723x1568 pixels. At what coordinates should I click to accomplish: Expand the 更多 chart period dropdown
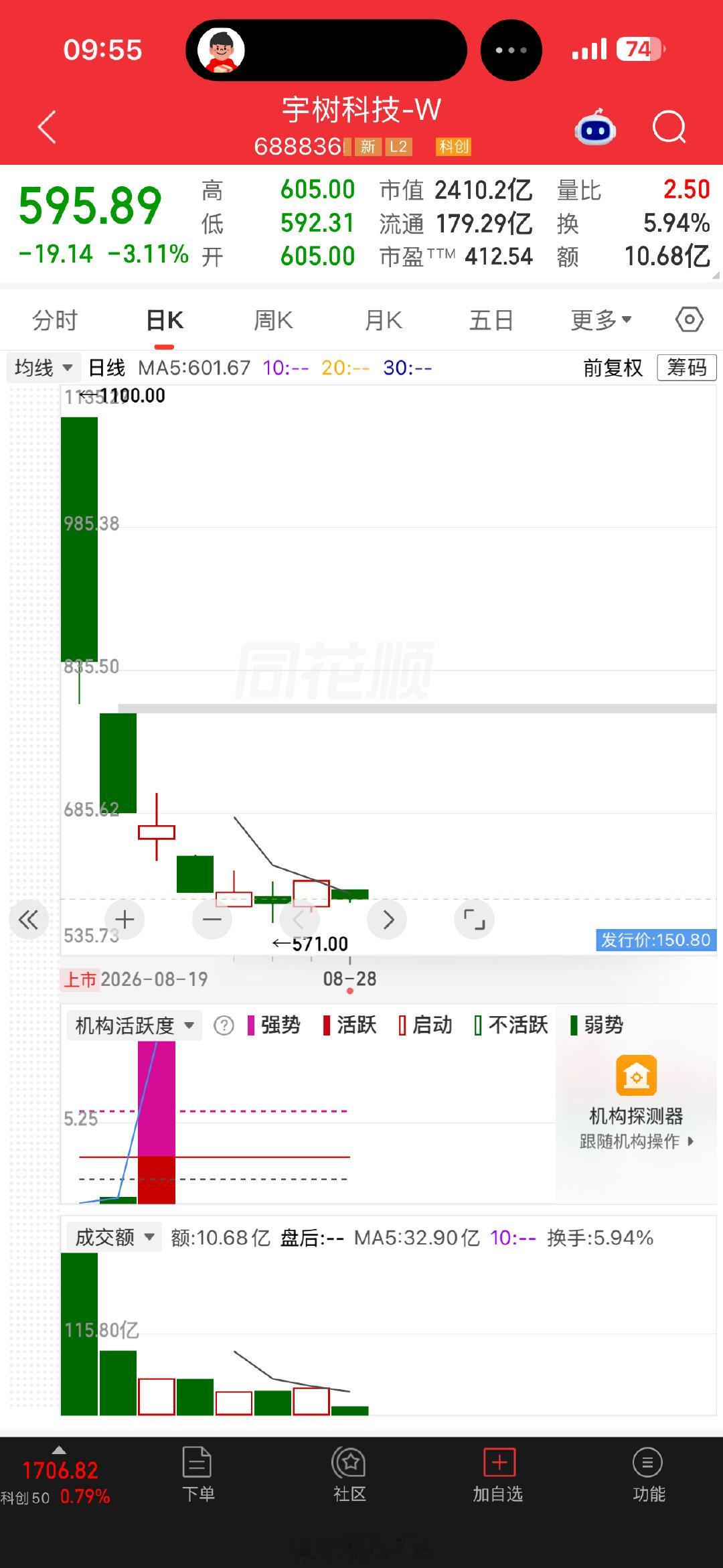(x=601, y=320)
